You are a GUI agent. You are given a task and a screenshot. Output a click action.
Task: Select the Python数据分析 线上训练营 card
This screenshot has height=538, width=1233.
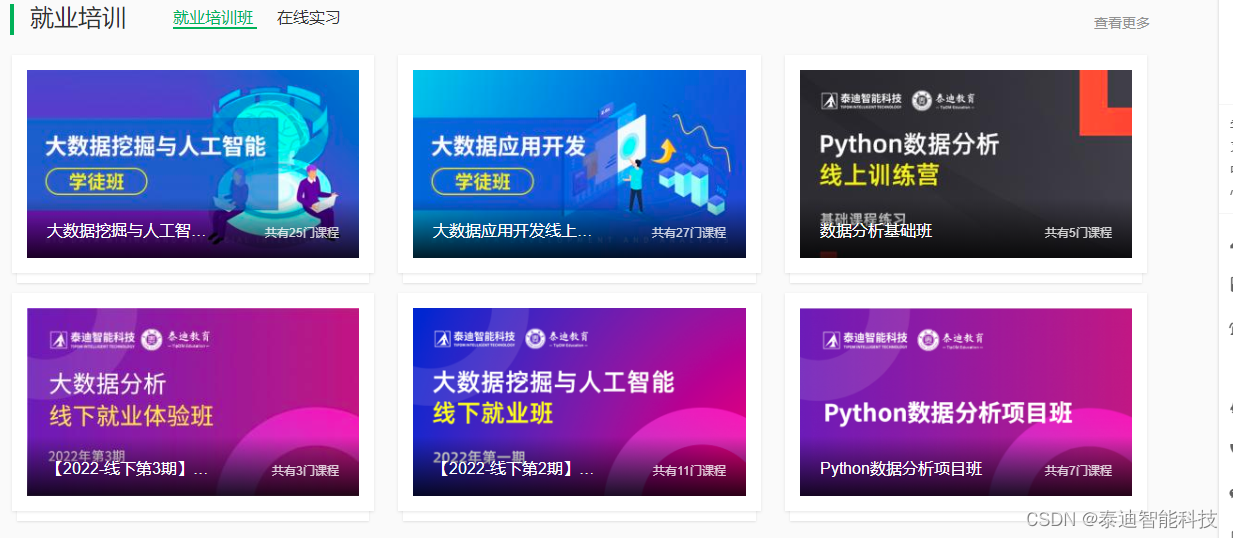tap(965, 164)
